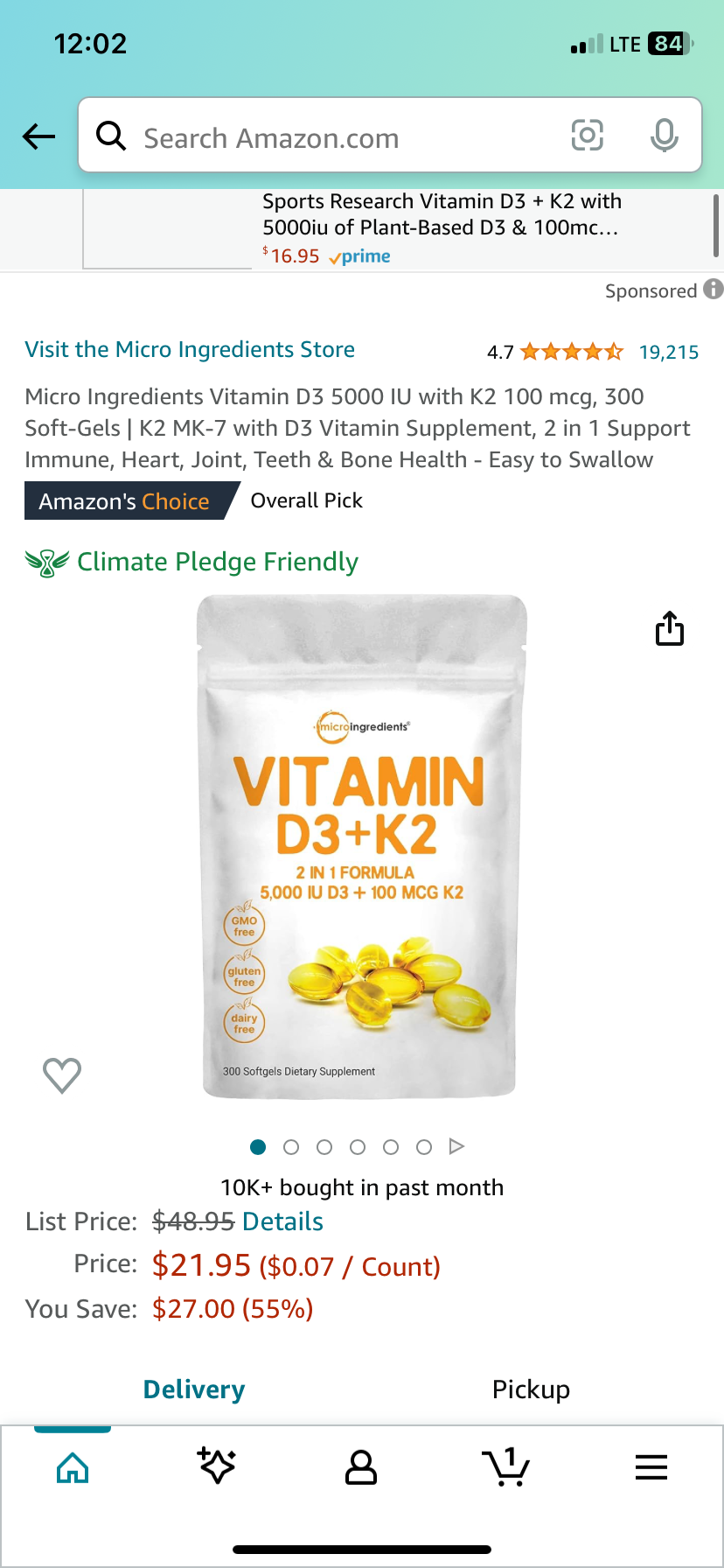Image resolution: width=724 pixels, height=1568 pixels.
Task: Share this product
Action: (x=670, y=628)
